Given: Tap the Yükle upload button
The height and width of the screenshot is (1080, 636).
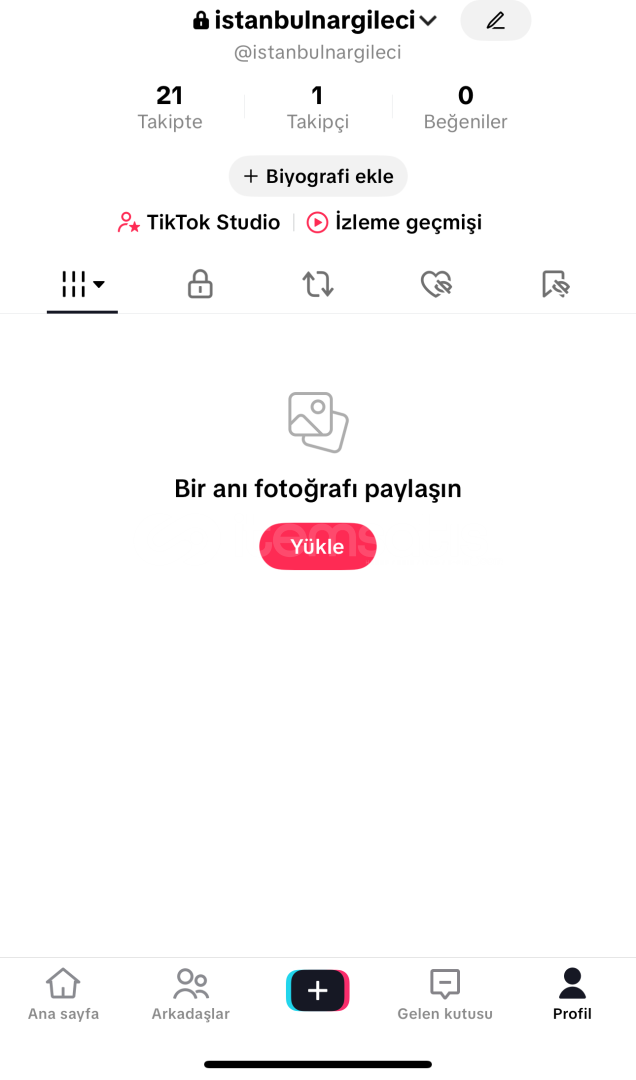Looking at the screenshot, I should pyautogui.click(x=318, y=546).
